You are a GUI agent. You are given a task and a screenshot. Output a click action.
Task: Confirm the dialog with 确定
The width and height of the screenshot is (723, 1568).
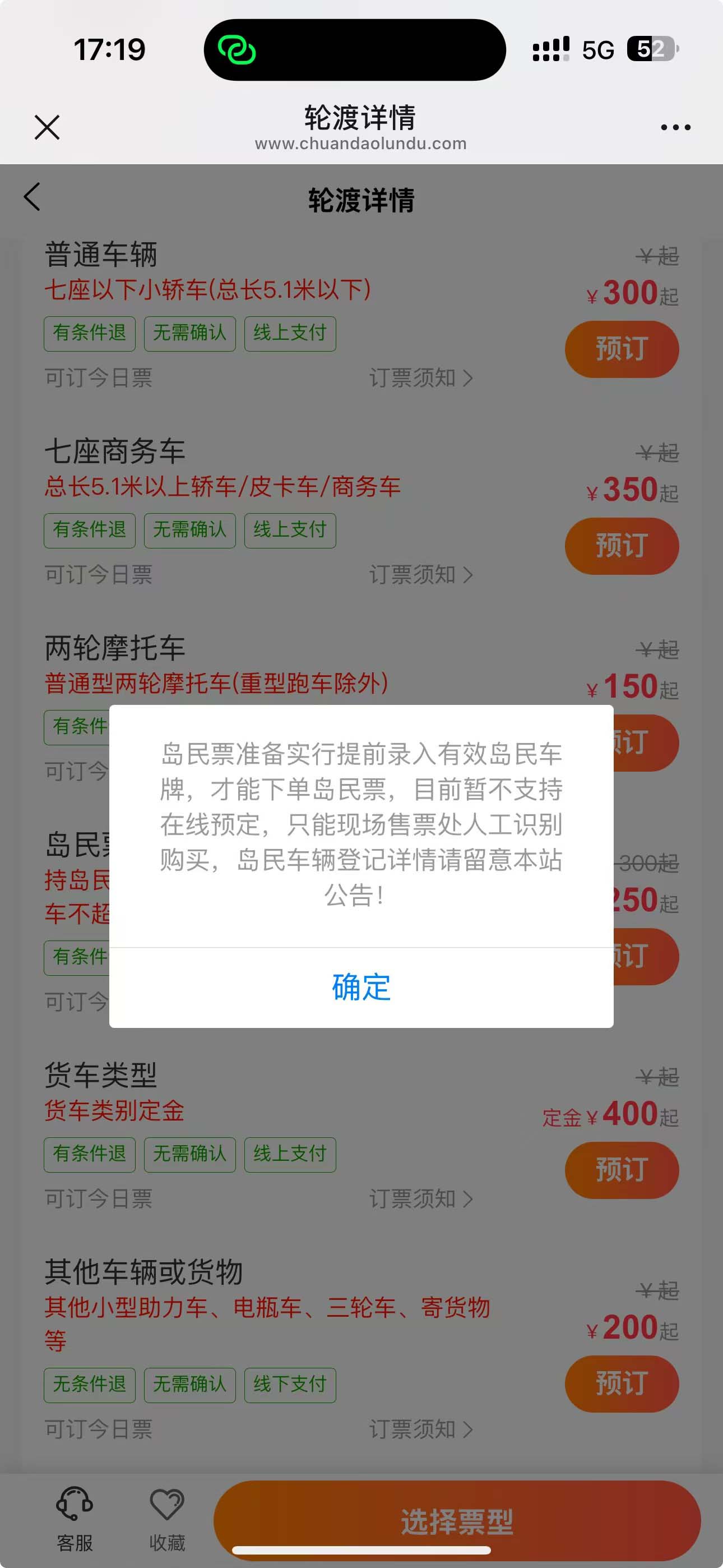point(361,986)
